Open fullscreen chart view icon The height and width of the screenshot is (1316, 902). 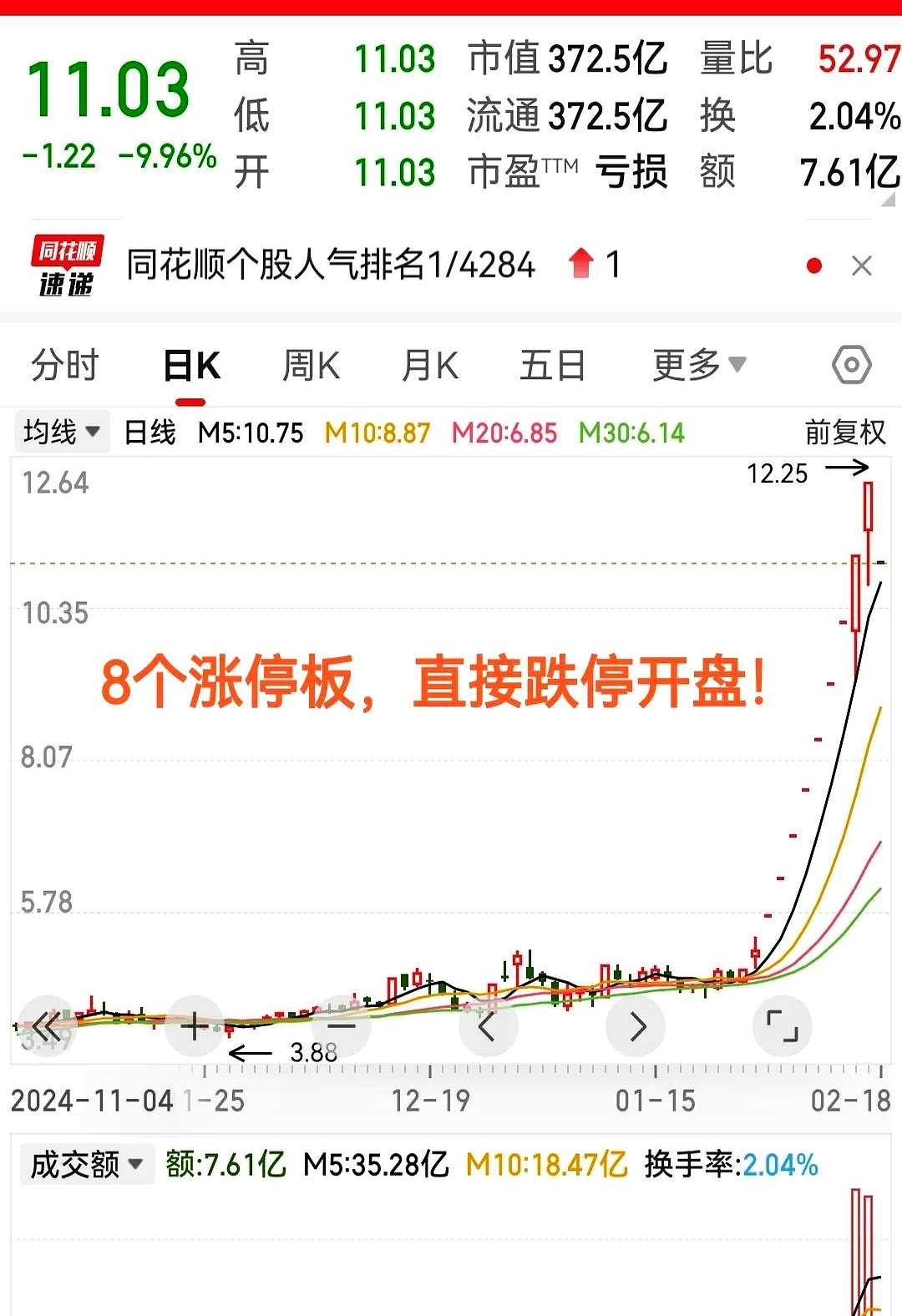click(783, 1026)
